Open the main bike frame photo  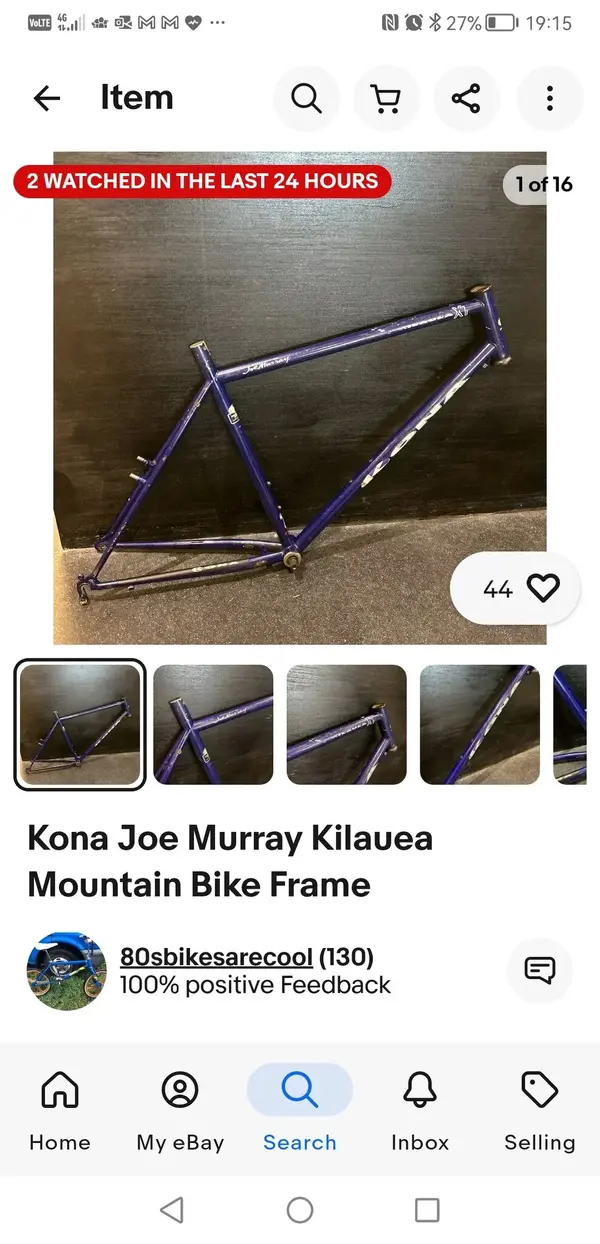pos(300,398)
